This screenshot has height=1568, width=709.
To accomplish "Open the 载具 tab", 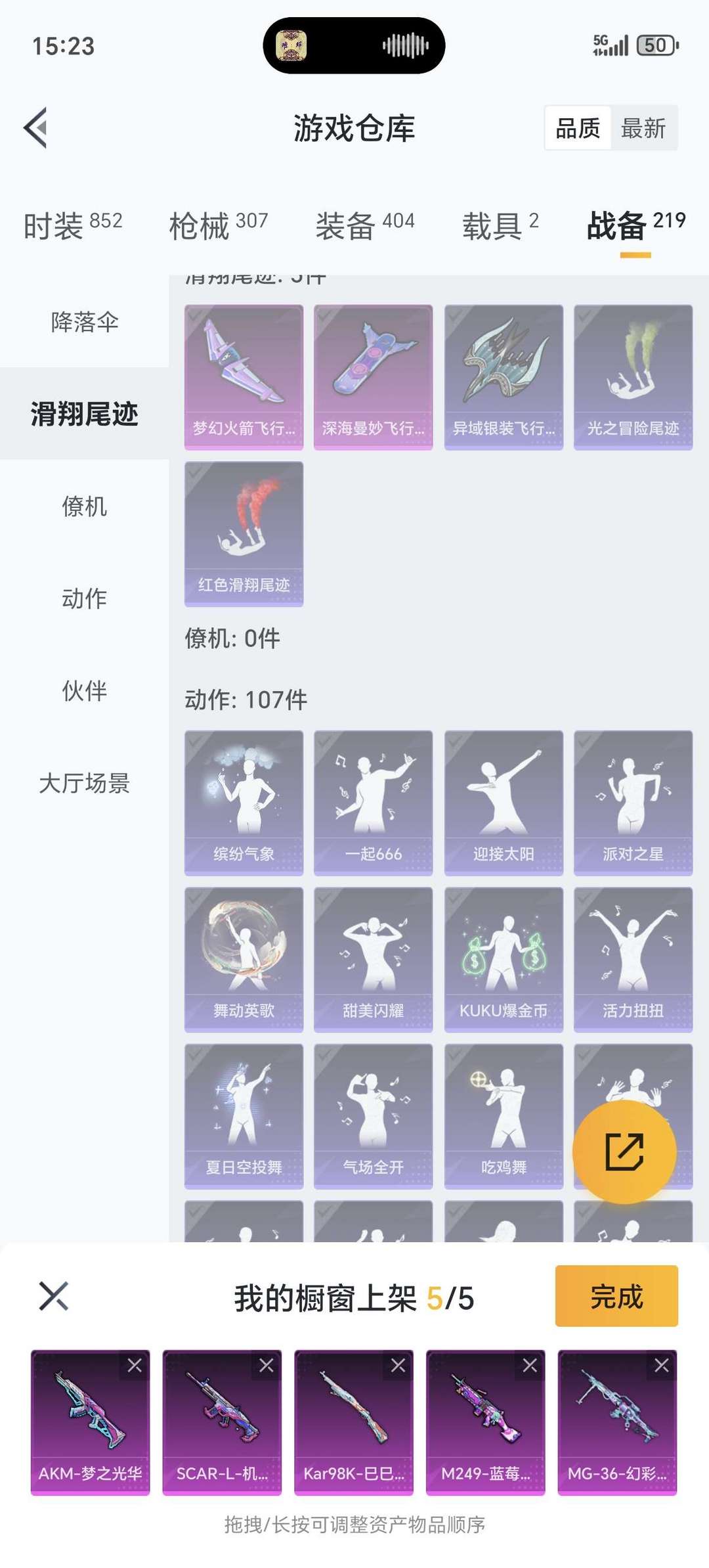I will coord(500,225).
